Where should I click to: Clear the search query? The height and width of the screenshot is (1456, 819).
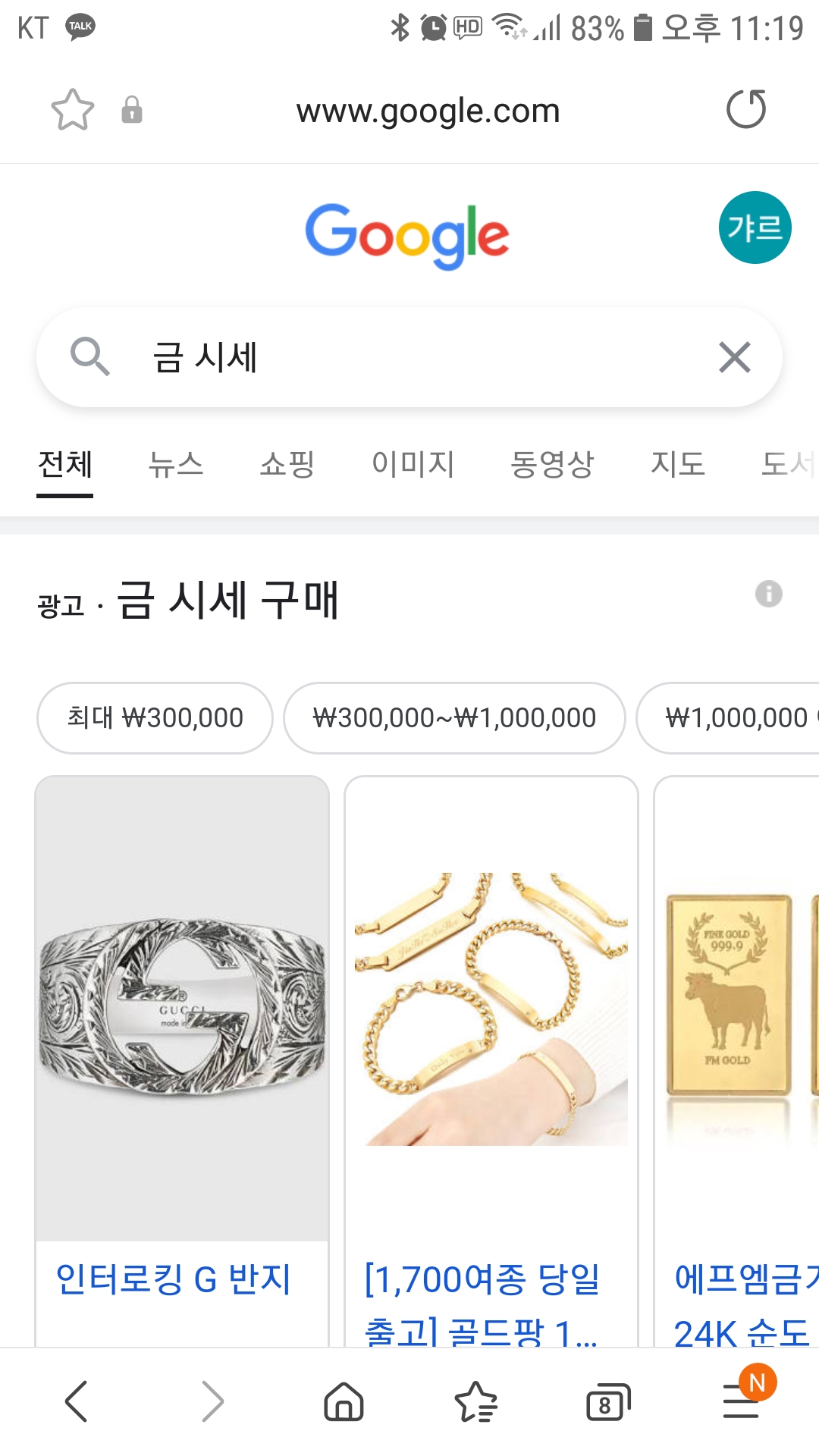point(734,357)
